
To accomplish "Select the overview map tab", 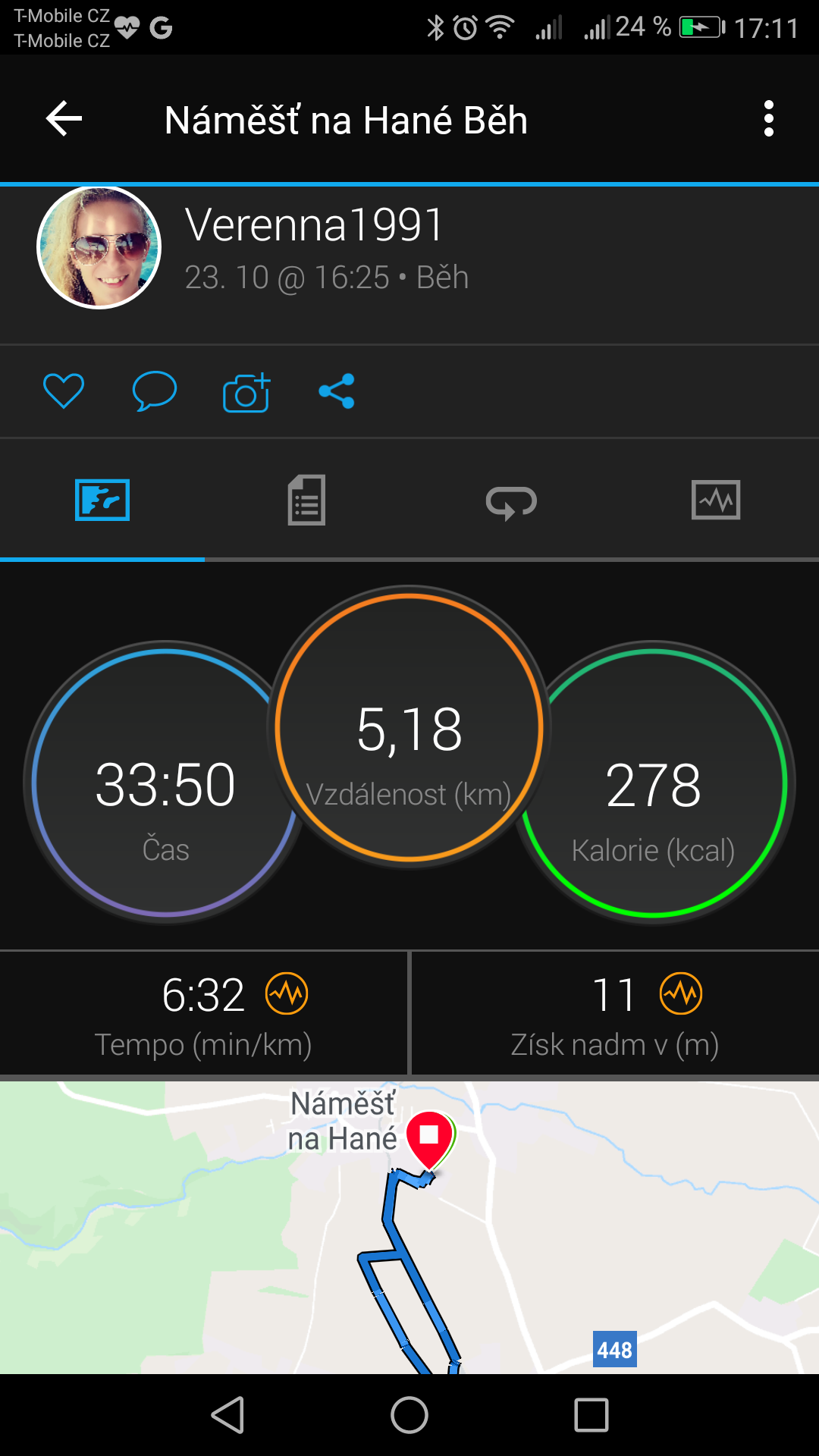I will [102, 500].
